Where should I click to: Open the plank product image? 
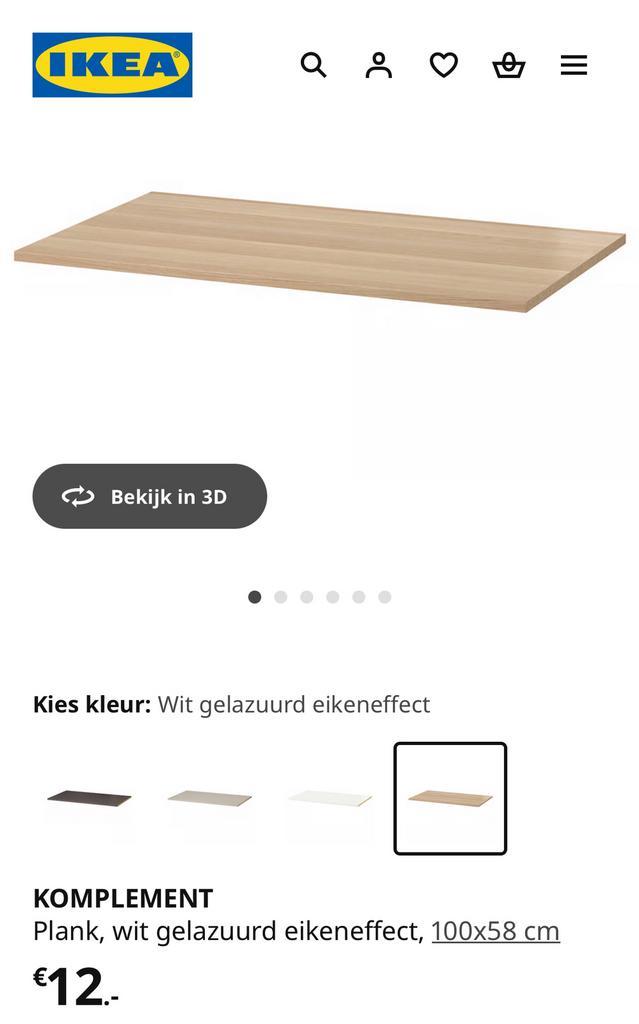(320, 250)
